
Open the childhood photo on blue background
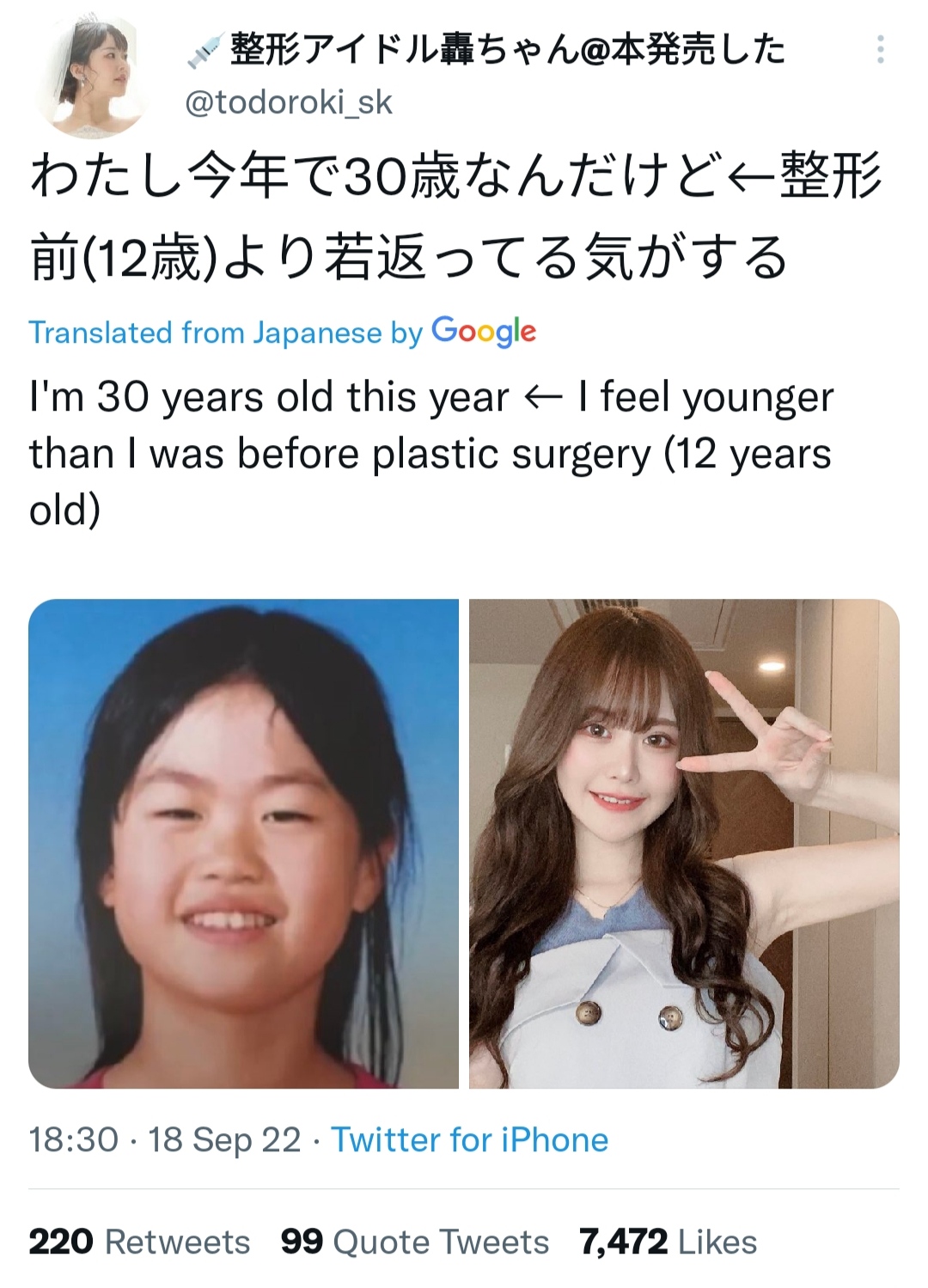point(243,843)
